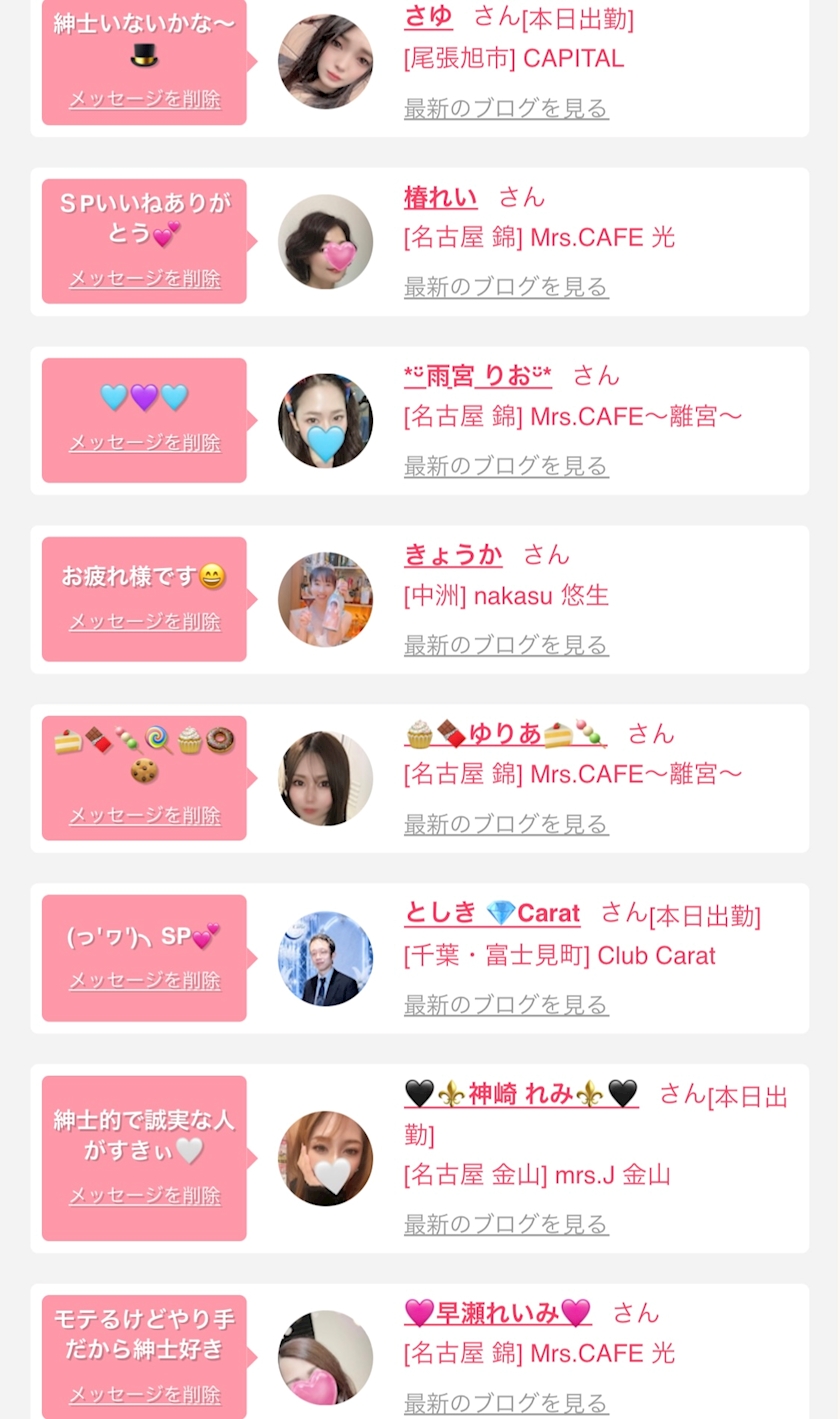The width and height of the screenshot is (840, 1419).
Task: Delete the hearts message from 雨宮 りお
Action: point(145,442)
